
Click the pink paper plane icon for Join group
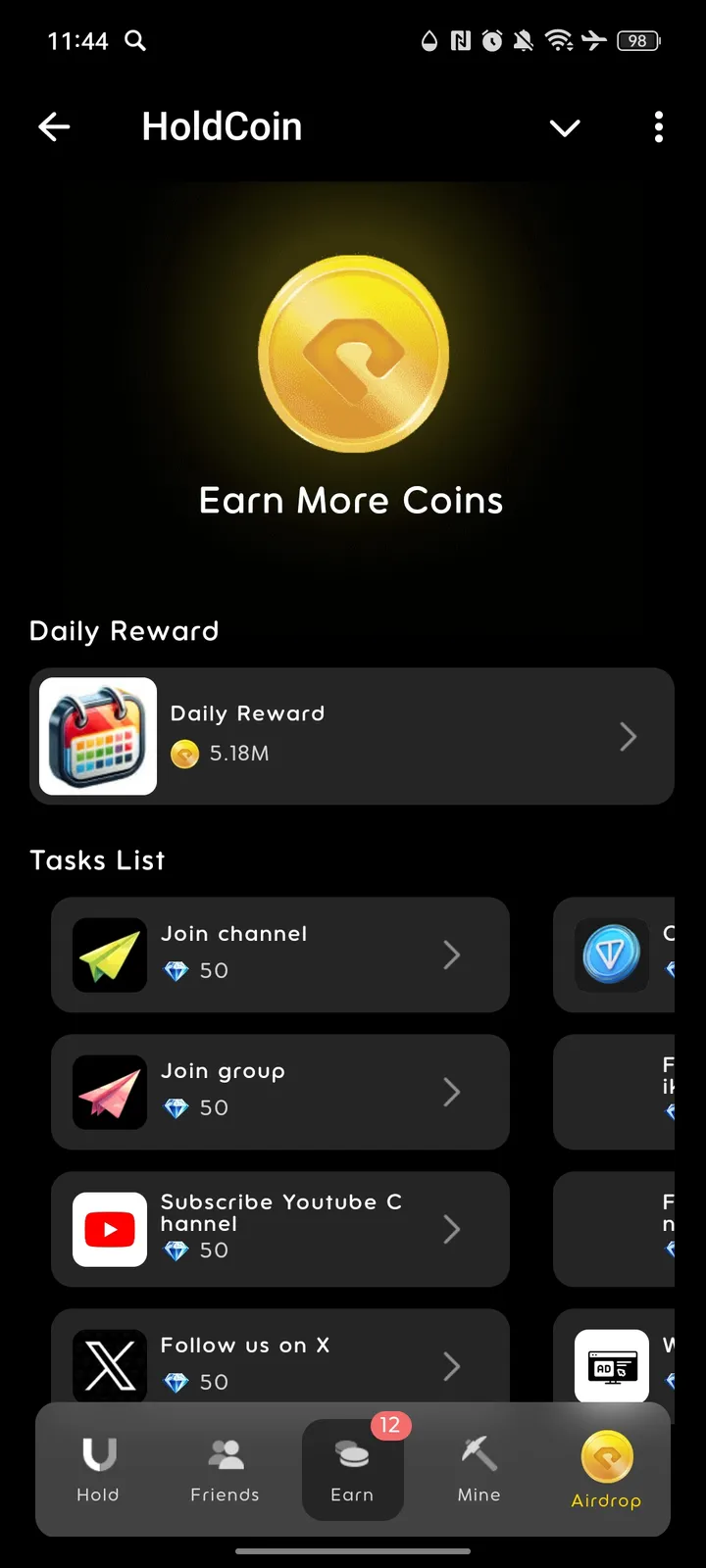(109, 1092)
